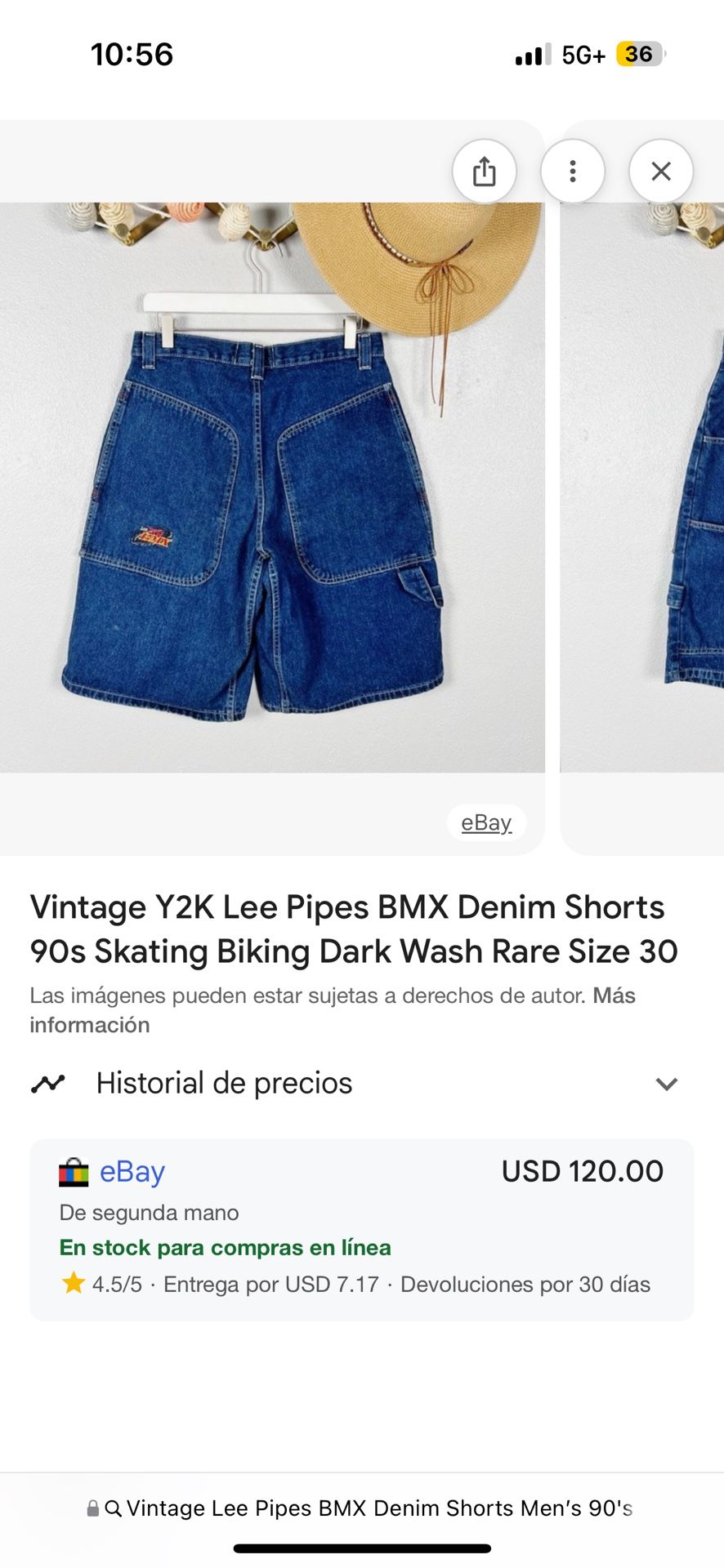This screenshot has height=1568, width=724.
Task: Open the three-dot options menu
Action: tap(573, 171)
